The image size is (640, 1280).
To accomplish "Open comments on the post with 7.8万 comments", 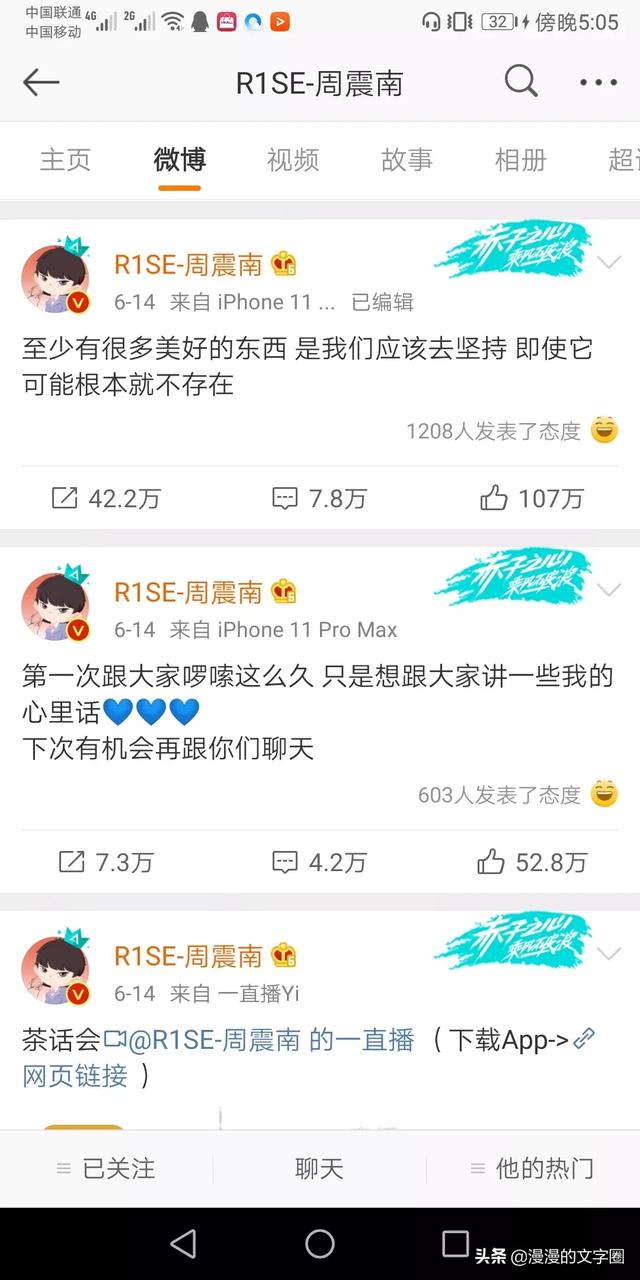I will [x=319, y=498].
